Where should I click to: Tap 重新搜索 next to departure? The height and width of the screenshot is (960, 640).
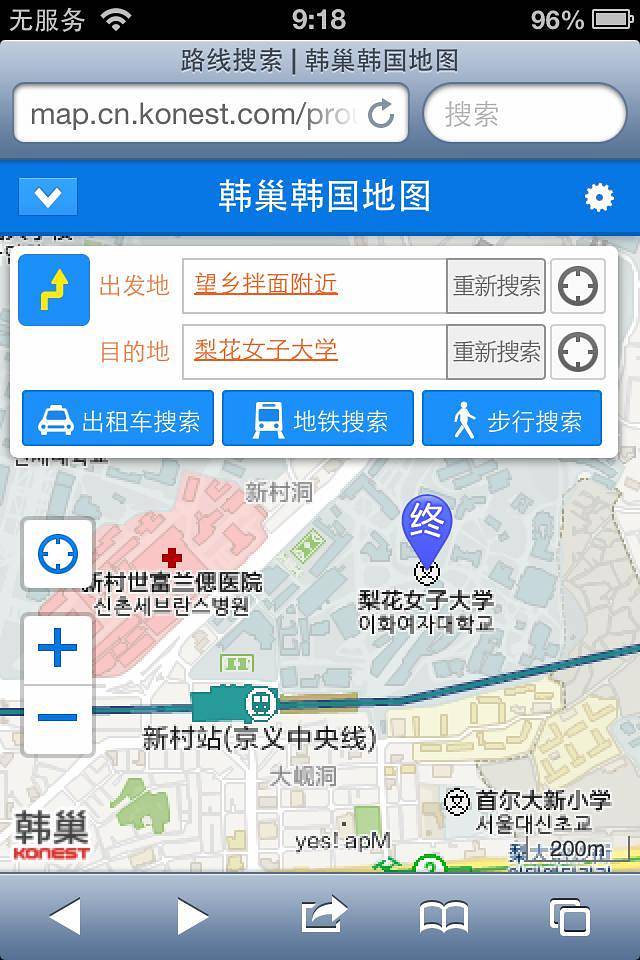(x=497, y=286)
